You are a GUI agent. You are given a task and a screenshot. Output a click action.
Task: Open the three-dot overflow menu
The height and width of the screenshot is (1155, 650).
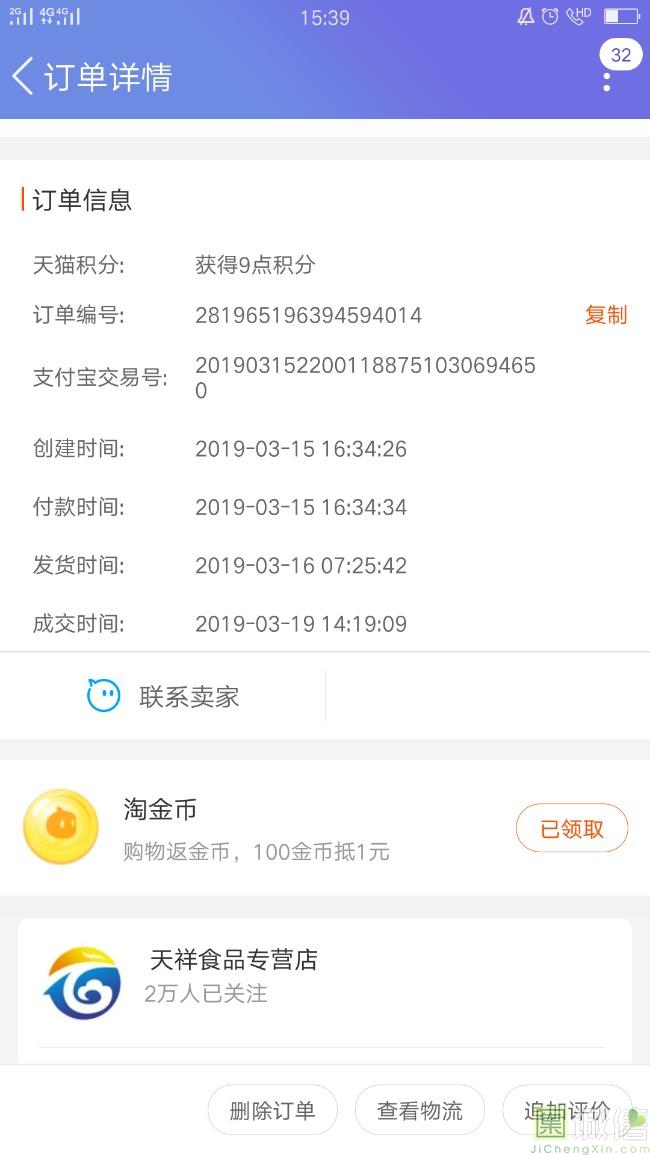[607, 79]
